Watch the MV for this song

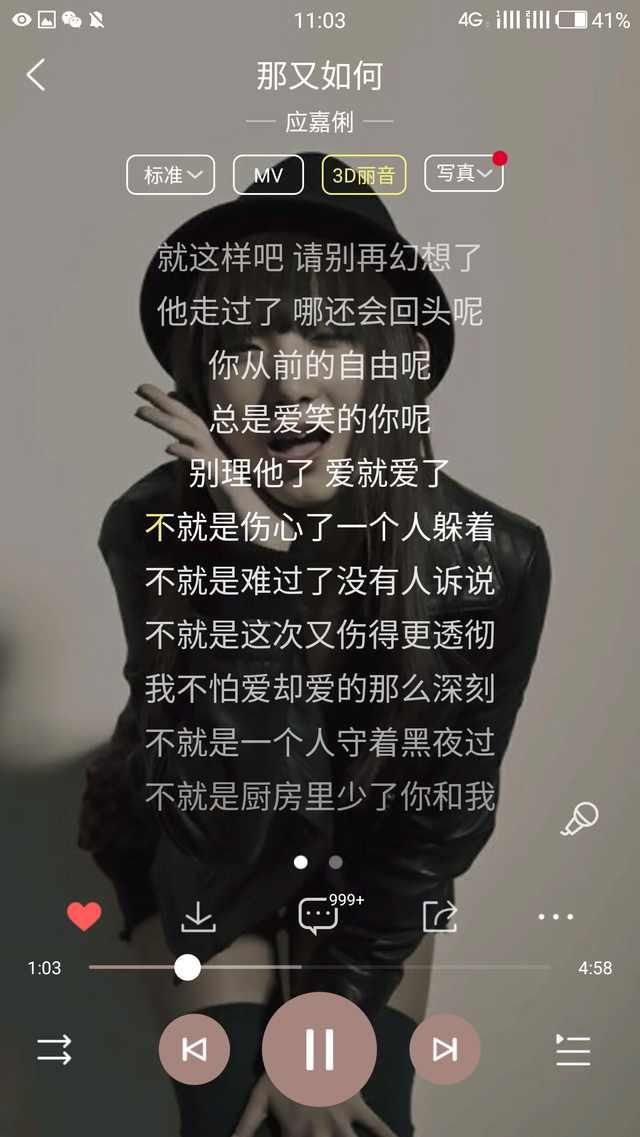[268, 175]
